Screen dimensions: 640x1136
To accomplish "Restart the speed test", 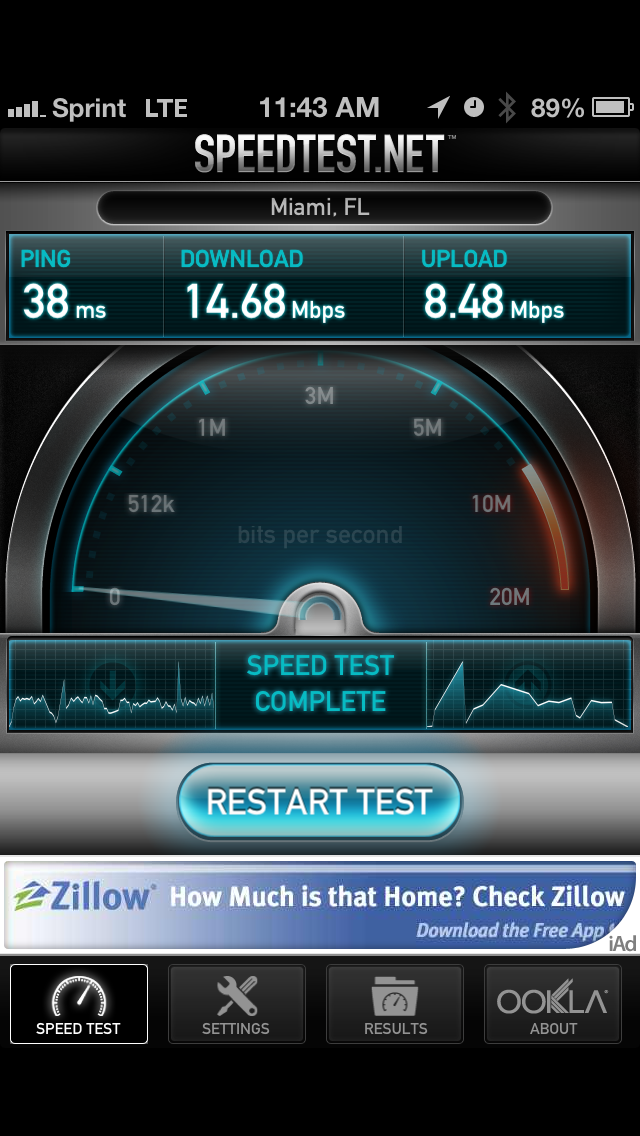I will click(320, 801).
